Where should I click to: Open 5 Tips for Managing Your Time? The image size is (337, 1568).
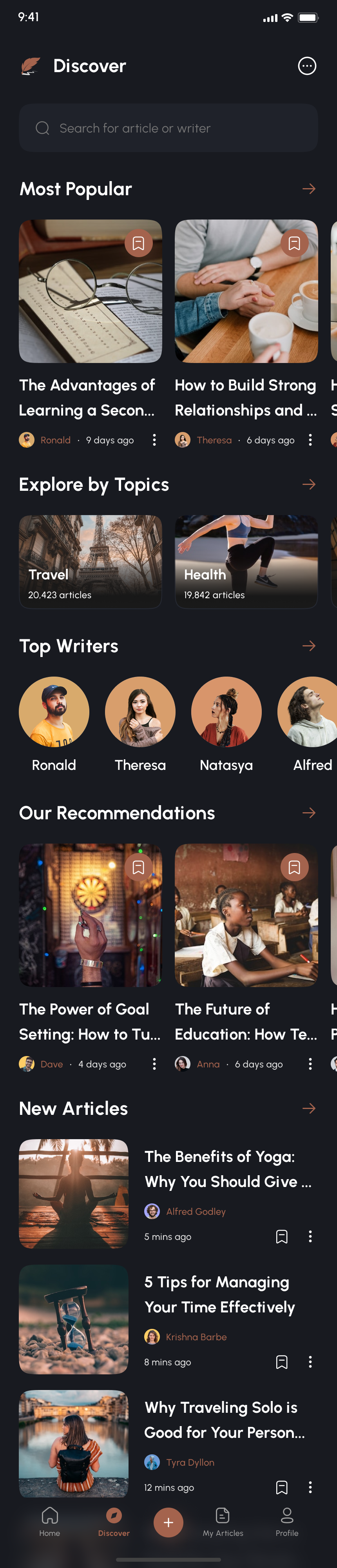tap(219, 1294)
